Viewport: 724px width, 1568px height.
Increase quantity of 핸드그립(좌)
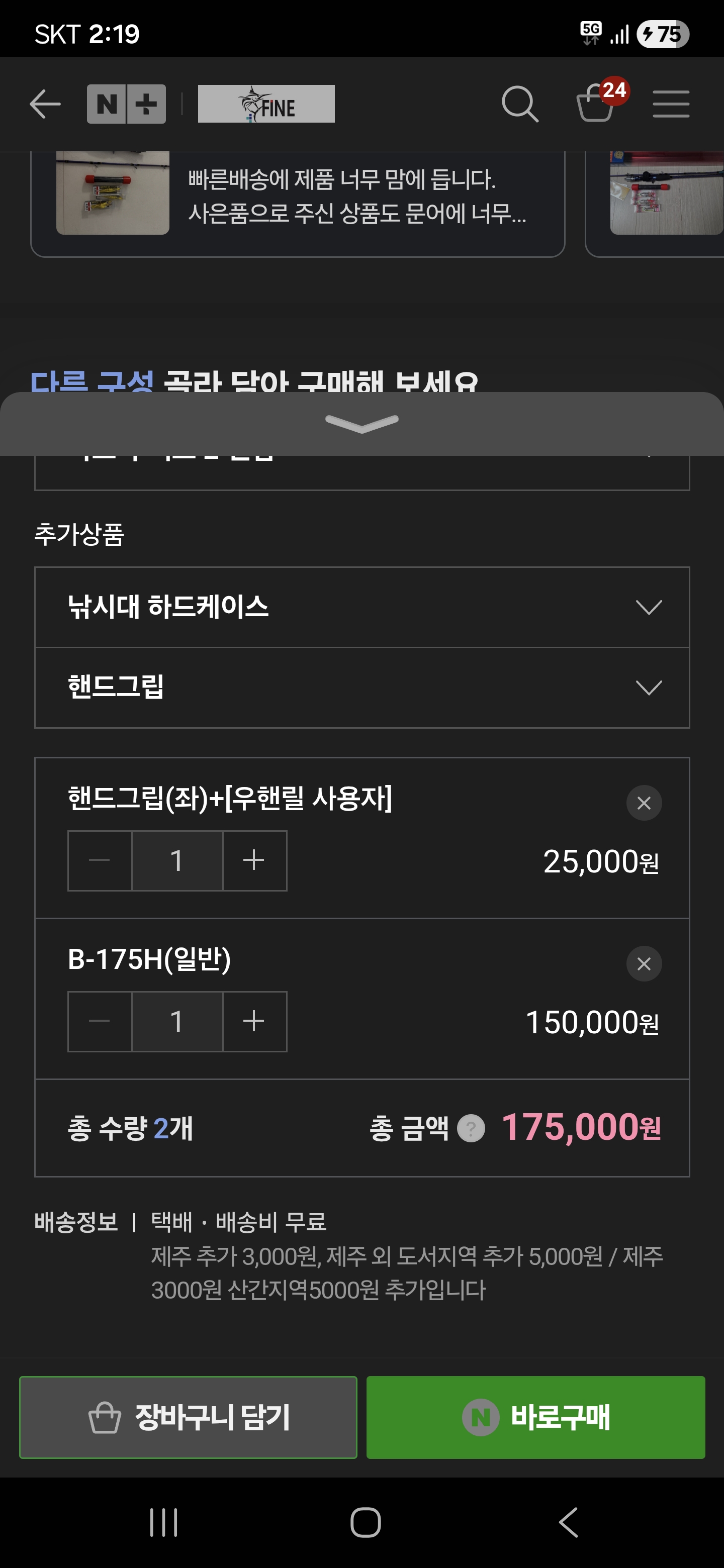pos(254,861)
